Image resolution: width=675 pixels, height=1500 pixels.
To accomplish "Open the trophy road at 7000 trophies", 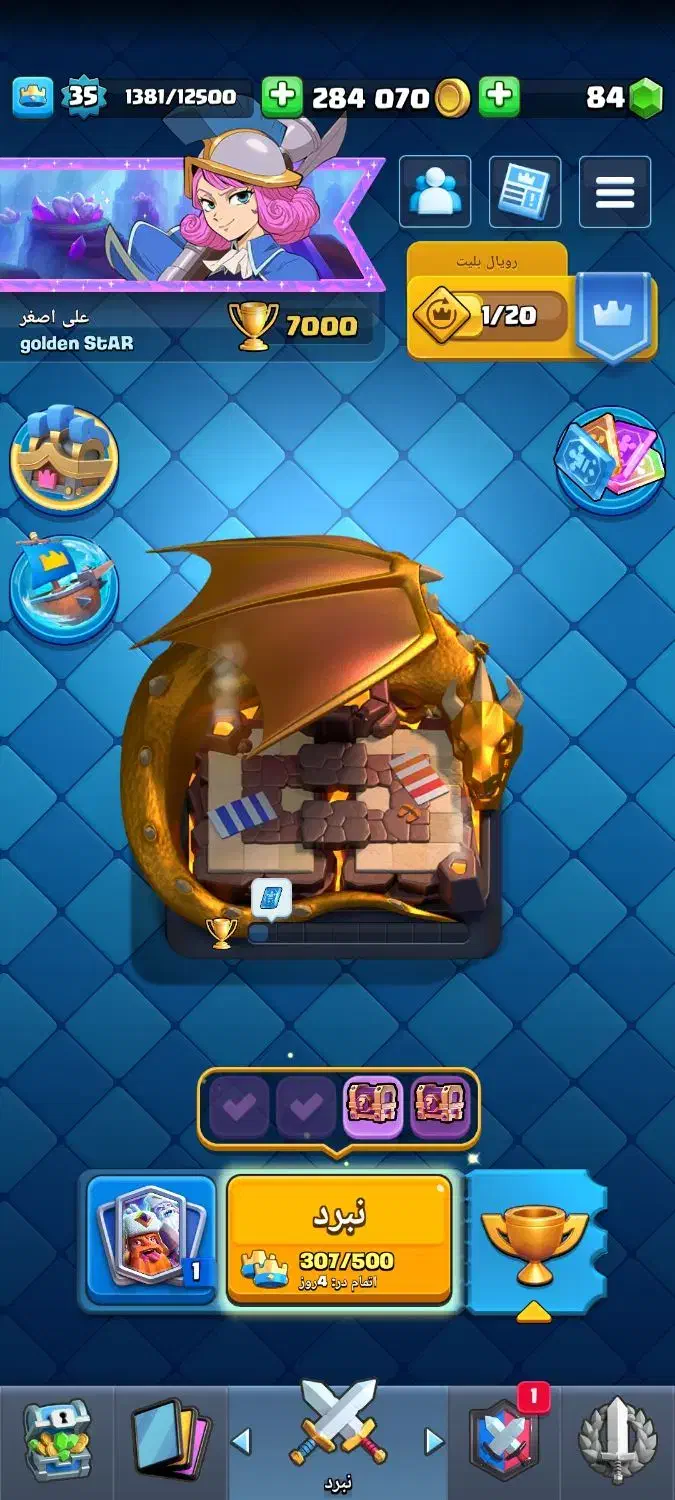I will click(294, 325).
